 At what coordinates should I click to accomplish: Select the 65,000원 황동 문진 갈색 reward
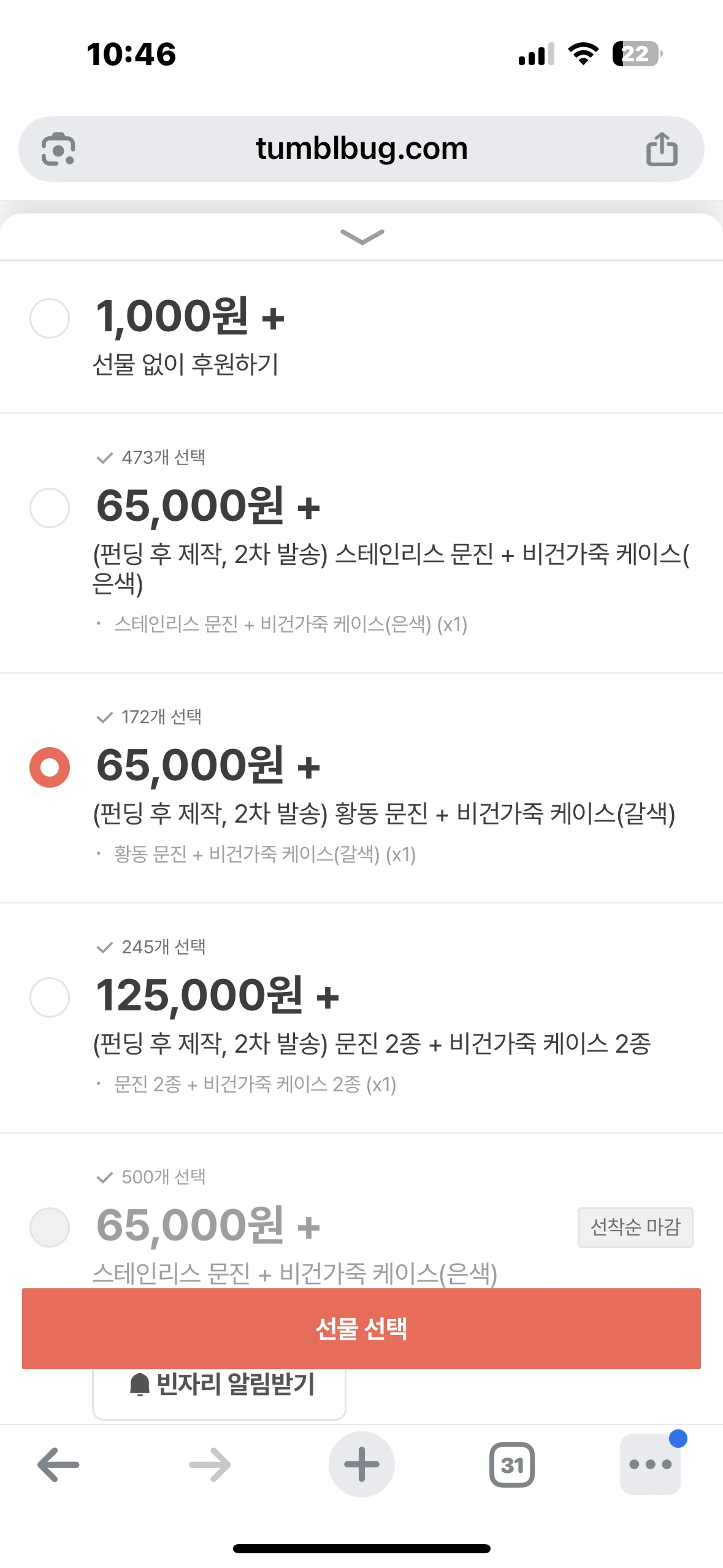coord(50,767)
